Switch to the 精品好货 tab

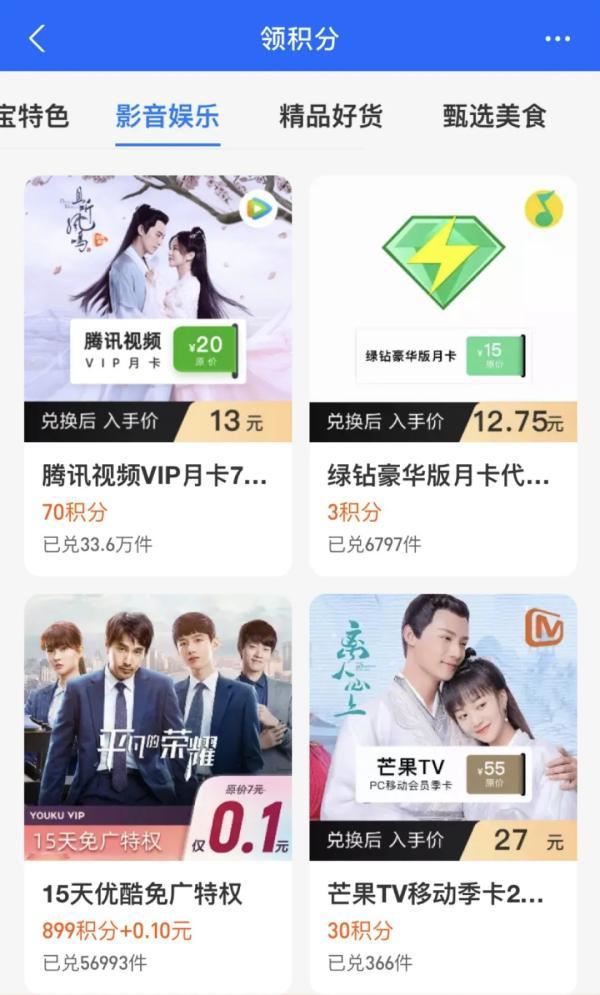pyautogui.click(x=331, y=116)
